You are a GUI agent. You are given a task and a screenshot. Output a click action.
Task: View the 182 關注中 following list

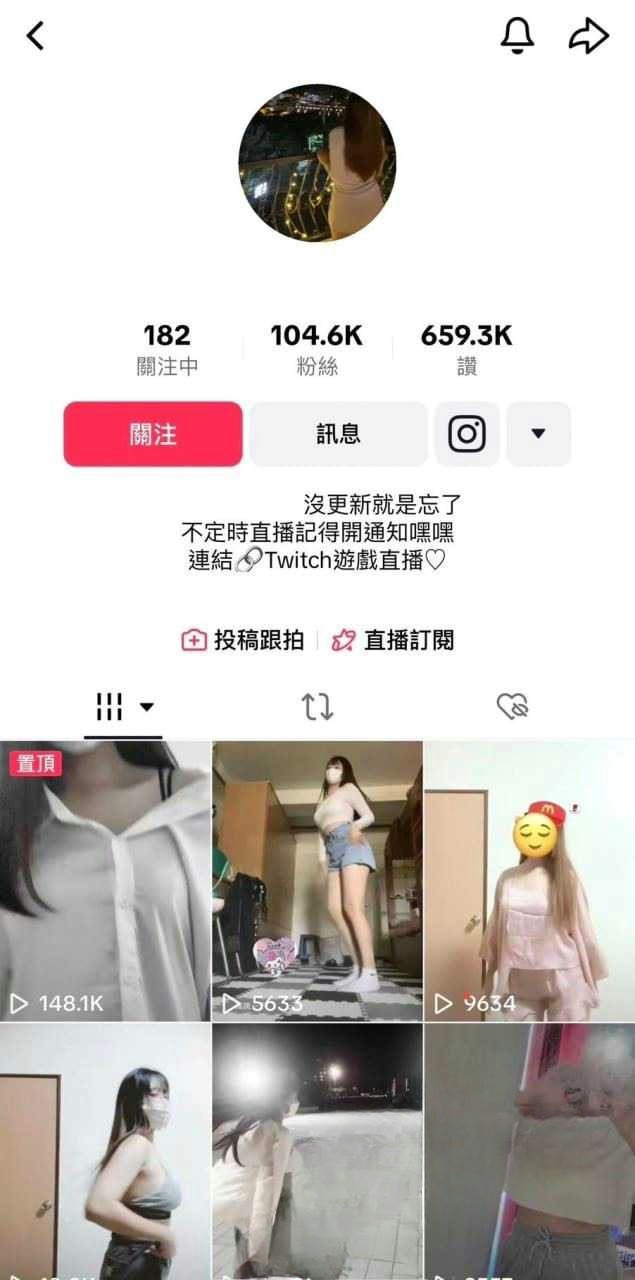click(167, 349)
